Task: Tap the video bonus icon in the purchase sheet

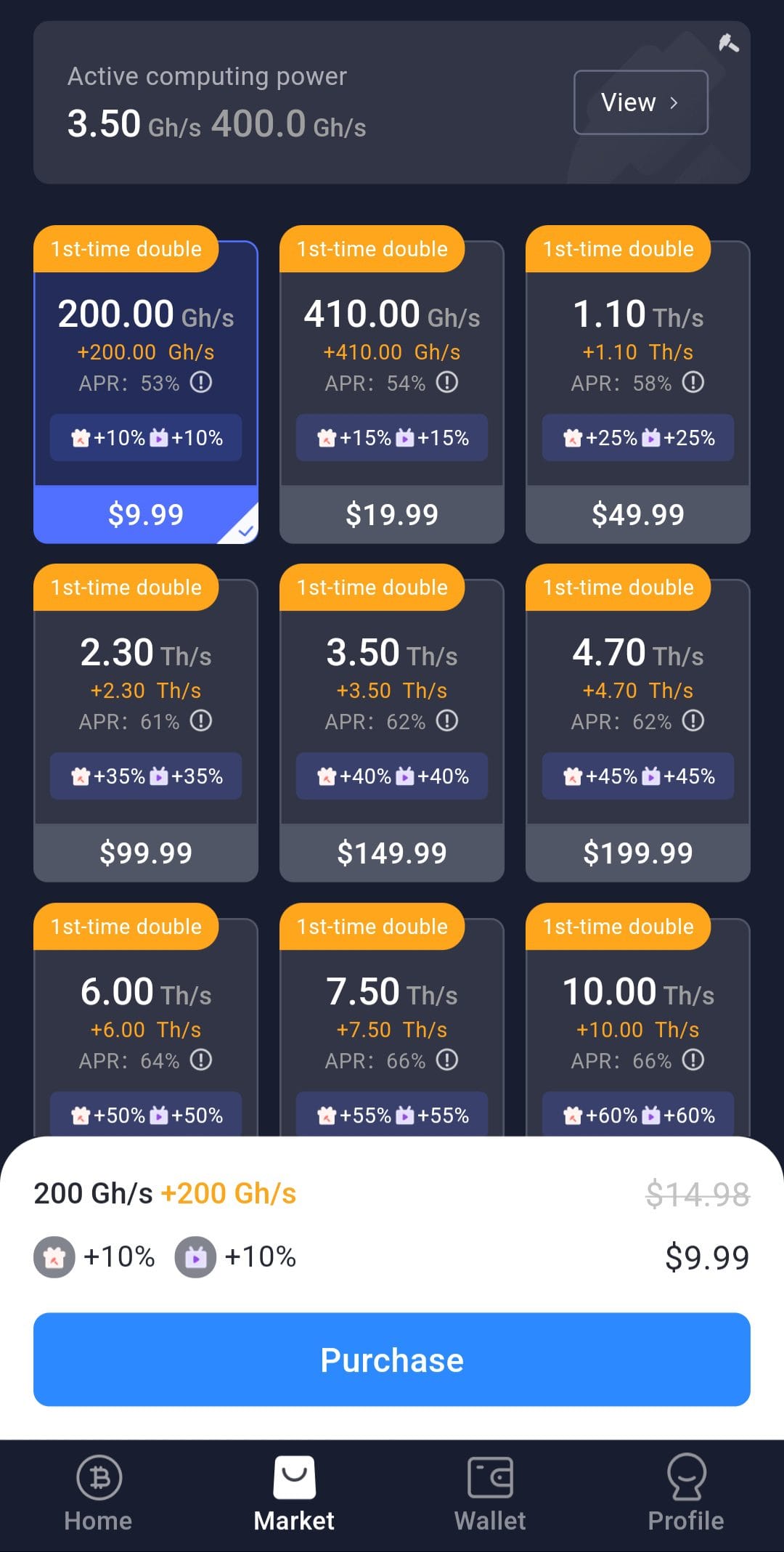Action: [x=195, y=1256]
